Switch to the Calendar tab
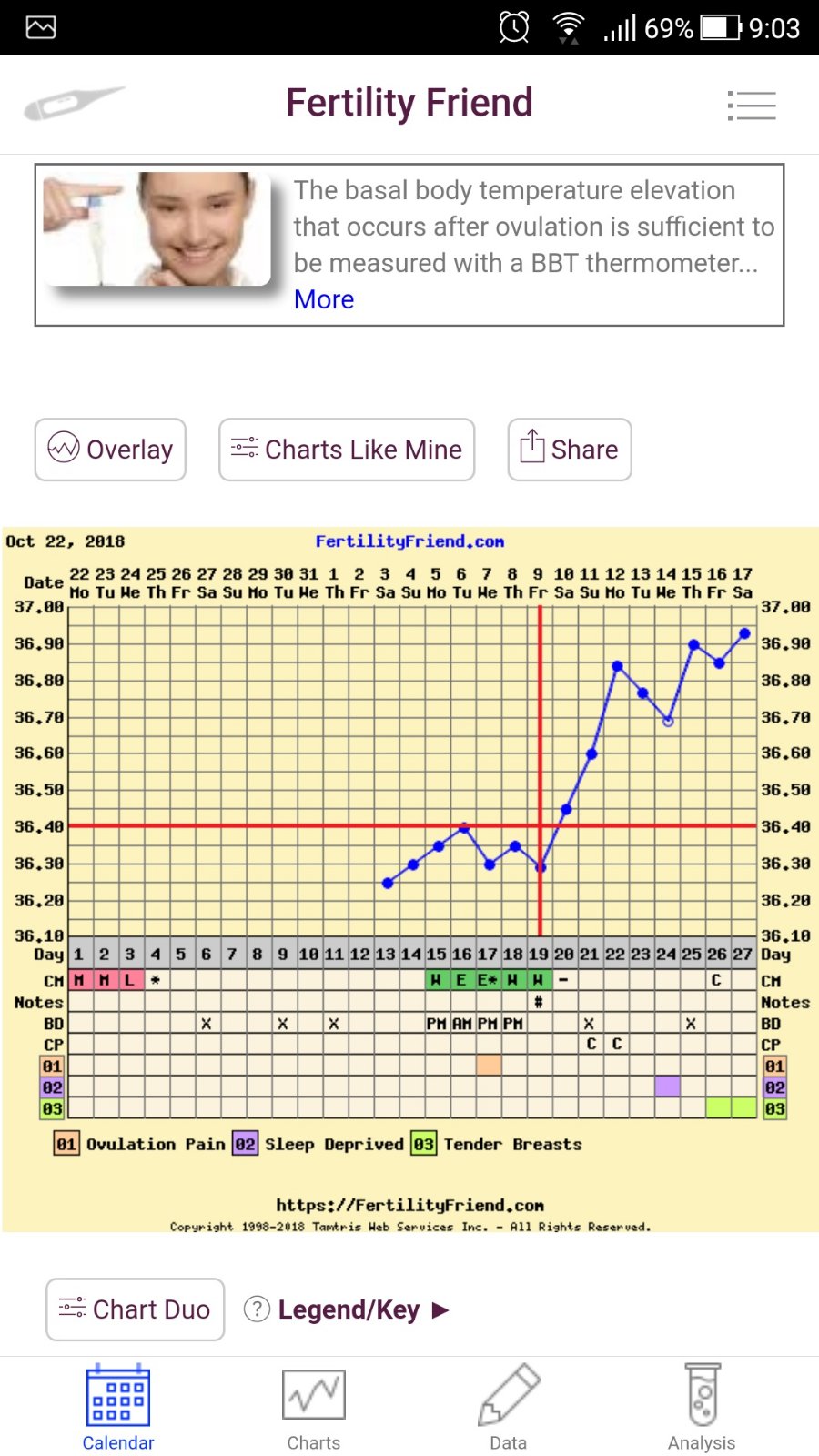 (x=118, y=1407)
